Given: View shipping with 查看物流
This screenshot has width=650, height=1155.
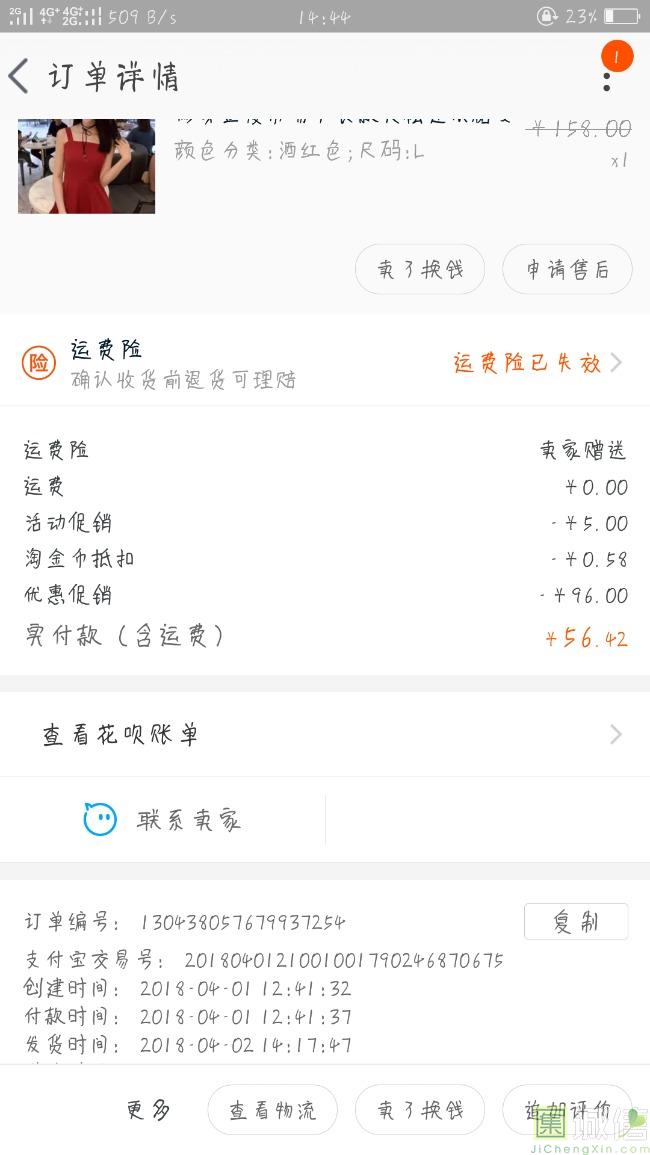Looking at the screenshot, I should pyautogui.click(x=272, y=1110).
